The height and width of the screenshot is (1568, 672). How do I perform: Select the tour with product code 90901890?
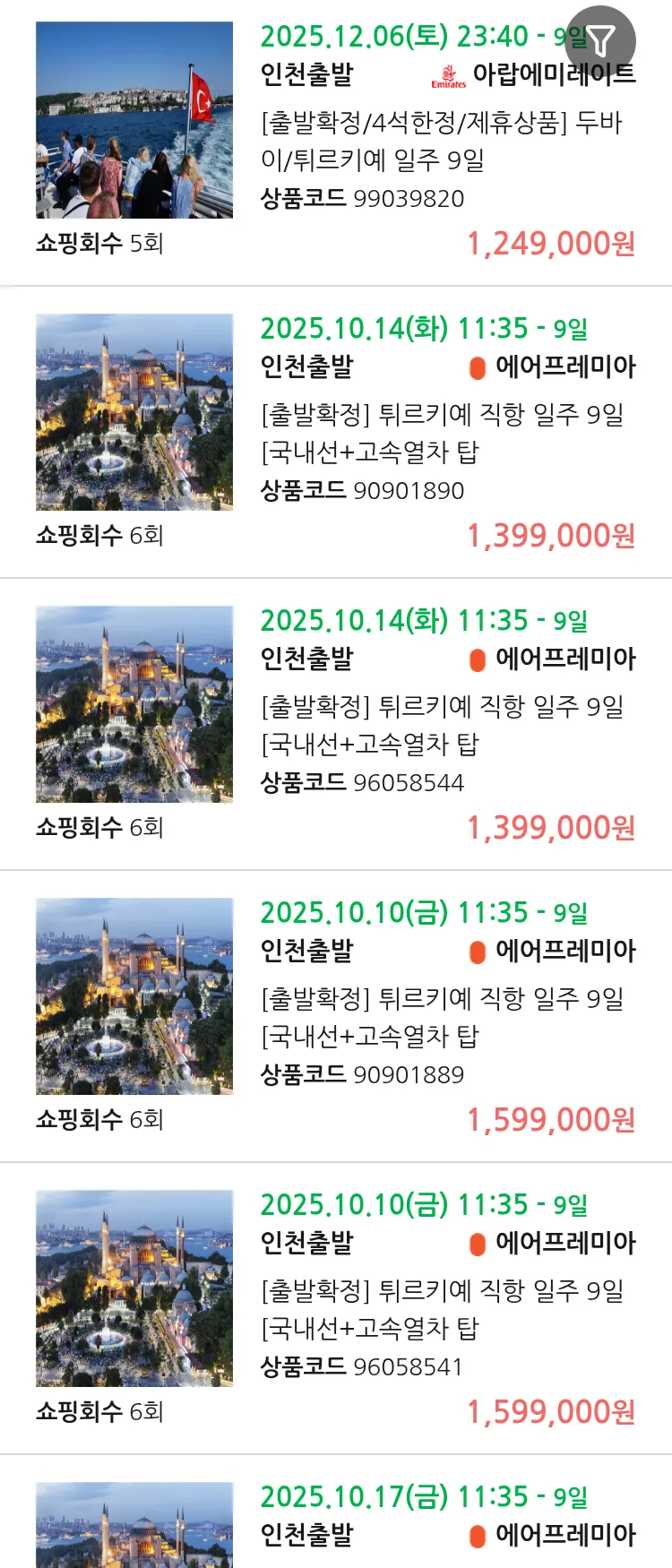443,433
